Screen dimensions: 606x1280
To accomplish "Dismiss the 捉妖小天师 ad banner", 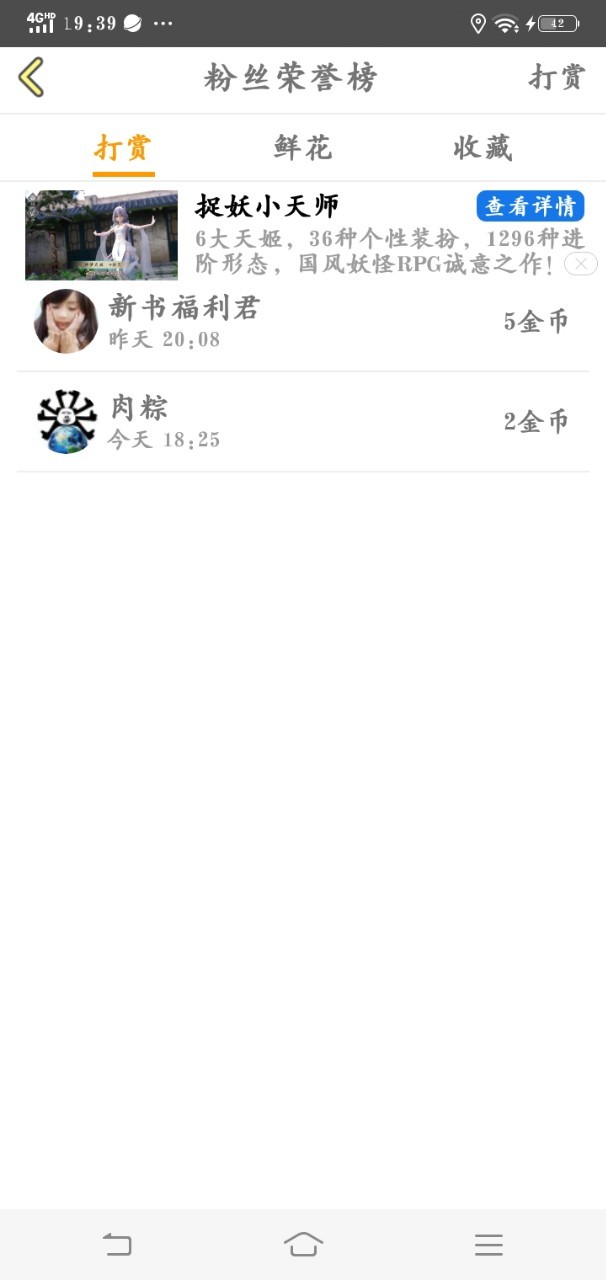I will tap(581, 264).
